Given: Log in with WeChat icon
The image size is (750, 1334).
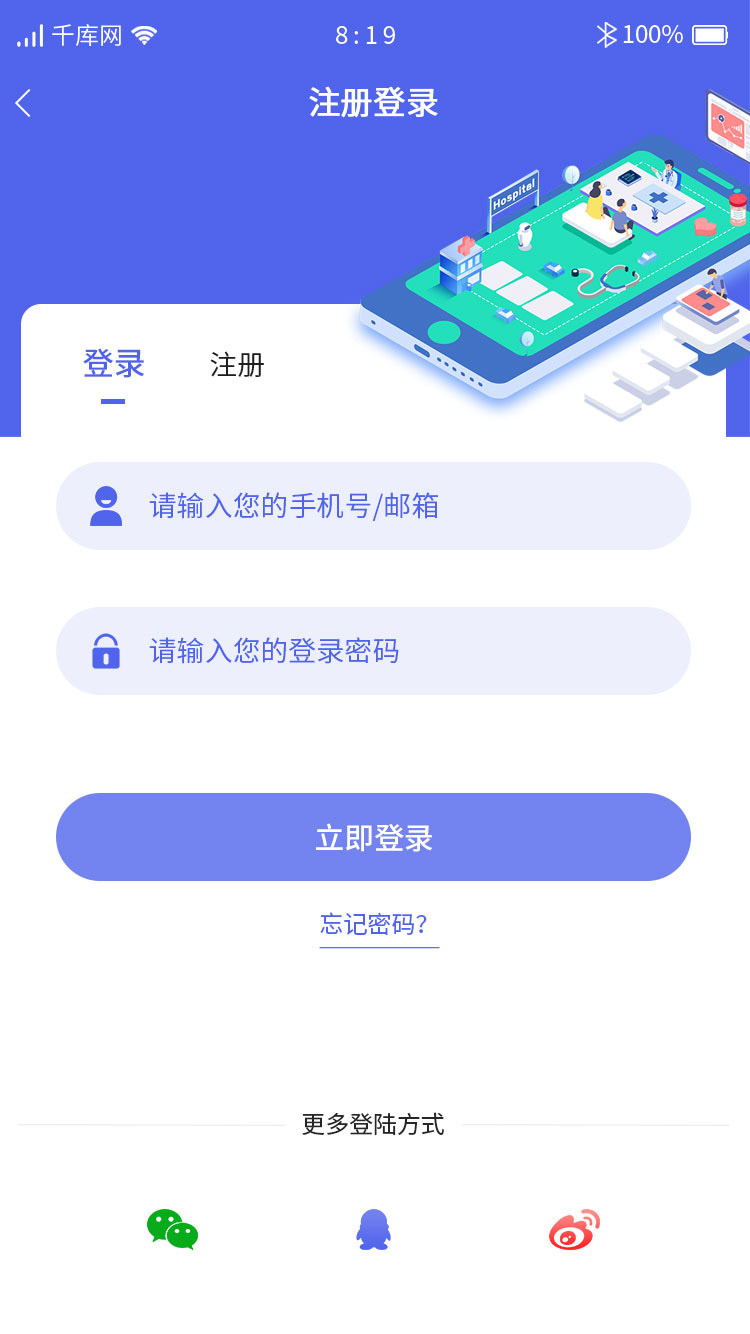Looking at the screenshot, I should 172,1229.
